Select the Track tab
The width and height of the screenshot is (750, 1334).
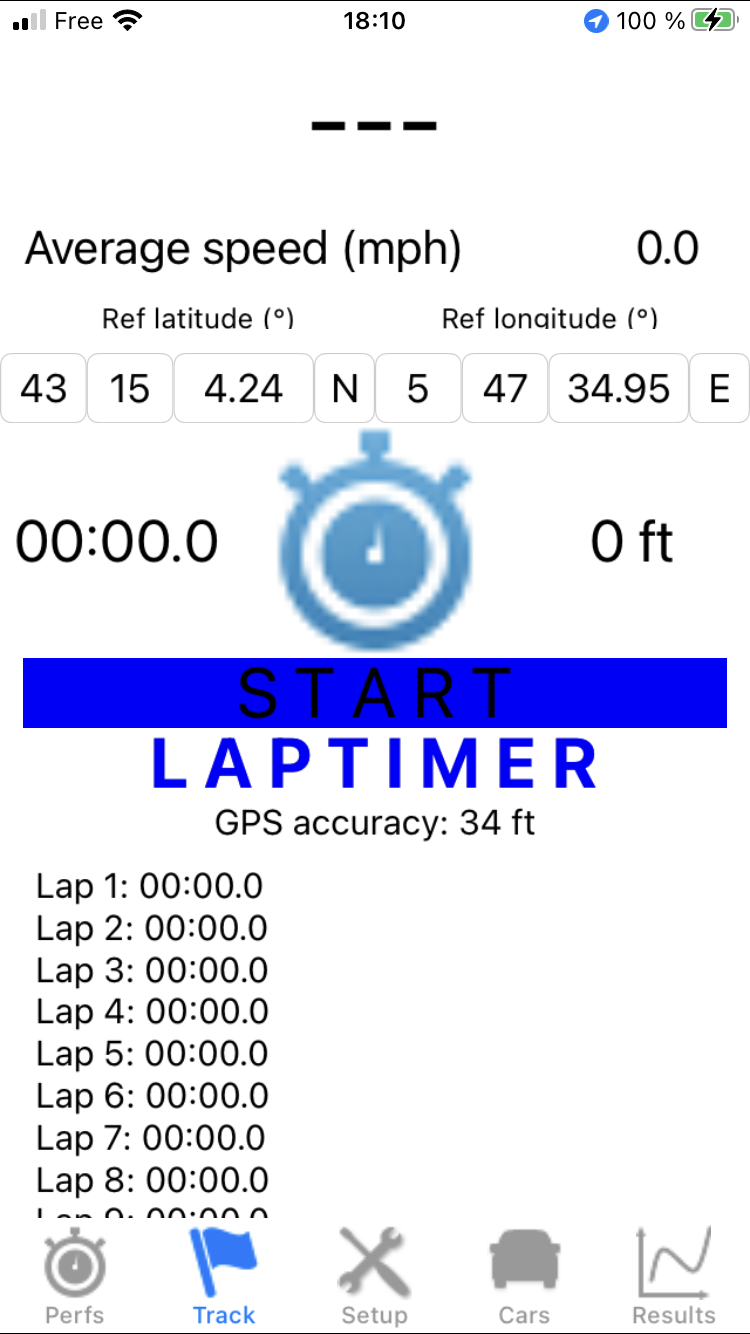click(224, 1278)
